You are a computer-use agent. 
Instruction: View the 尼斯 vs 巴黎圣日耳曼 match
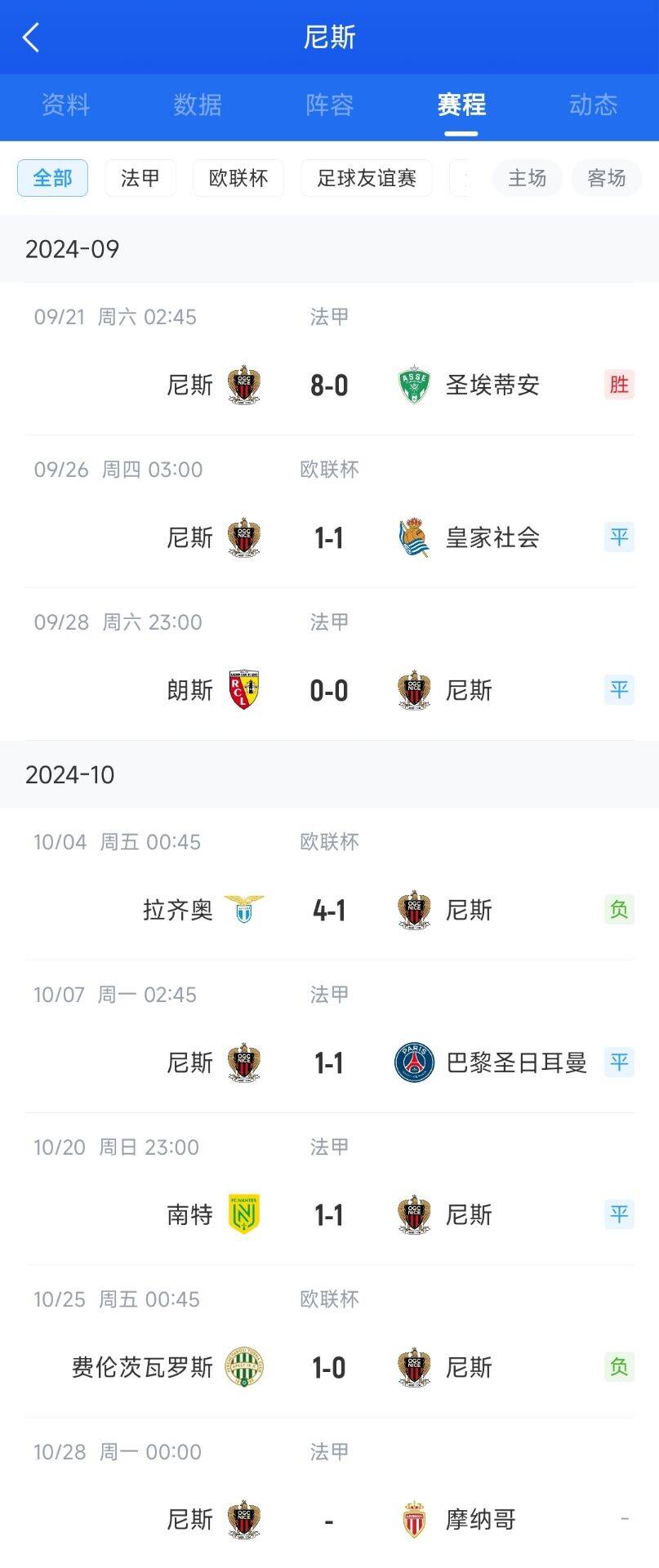tap(329, 1062)
